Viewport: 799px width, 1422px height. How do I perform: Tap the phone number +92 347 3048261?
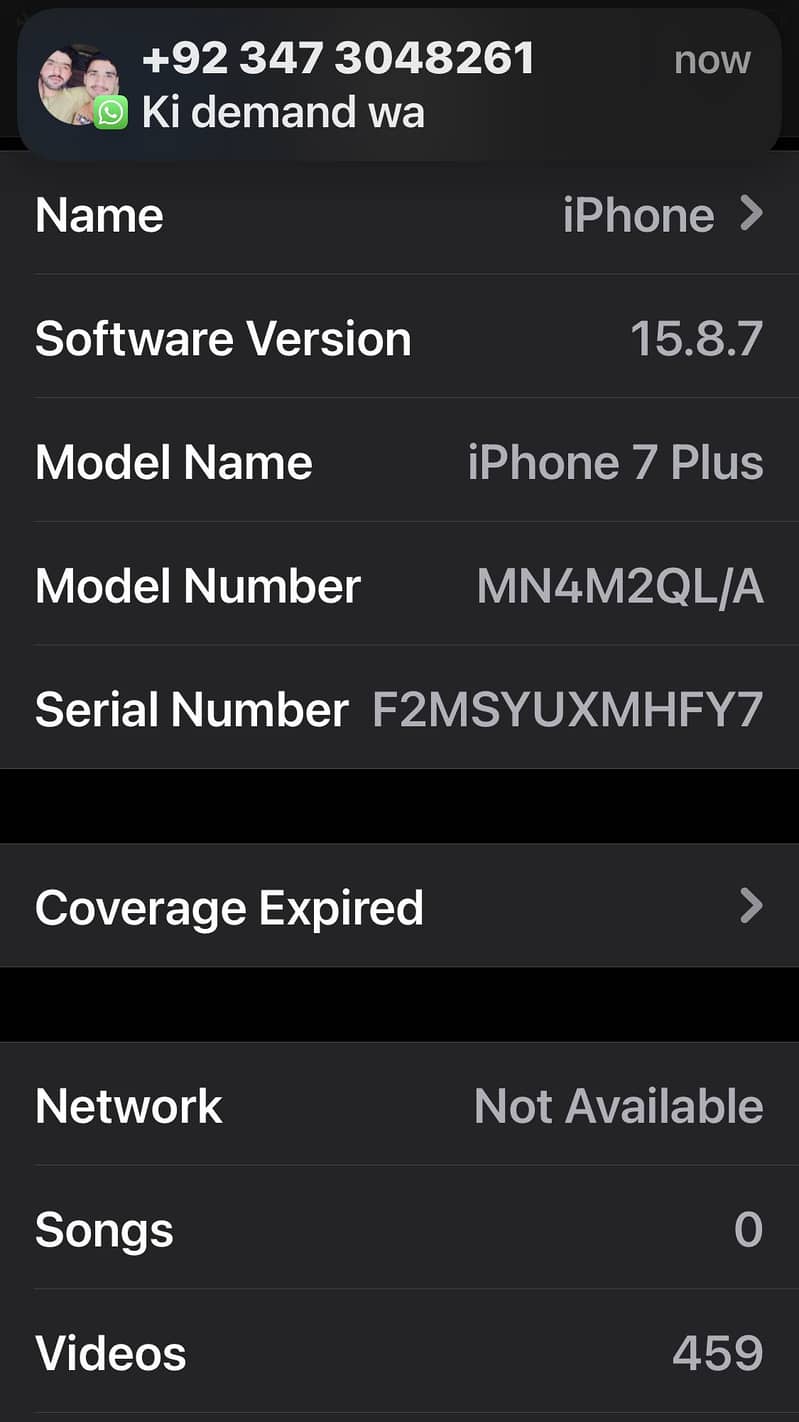pyautogui.click(x=340, y=57)
